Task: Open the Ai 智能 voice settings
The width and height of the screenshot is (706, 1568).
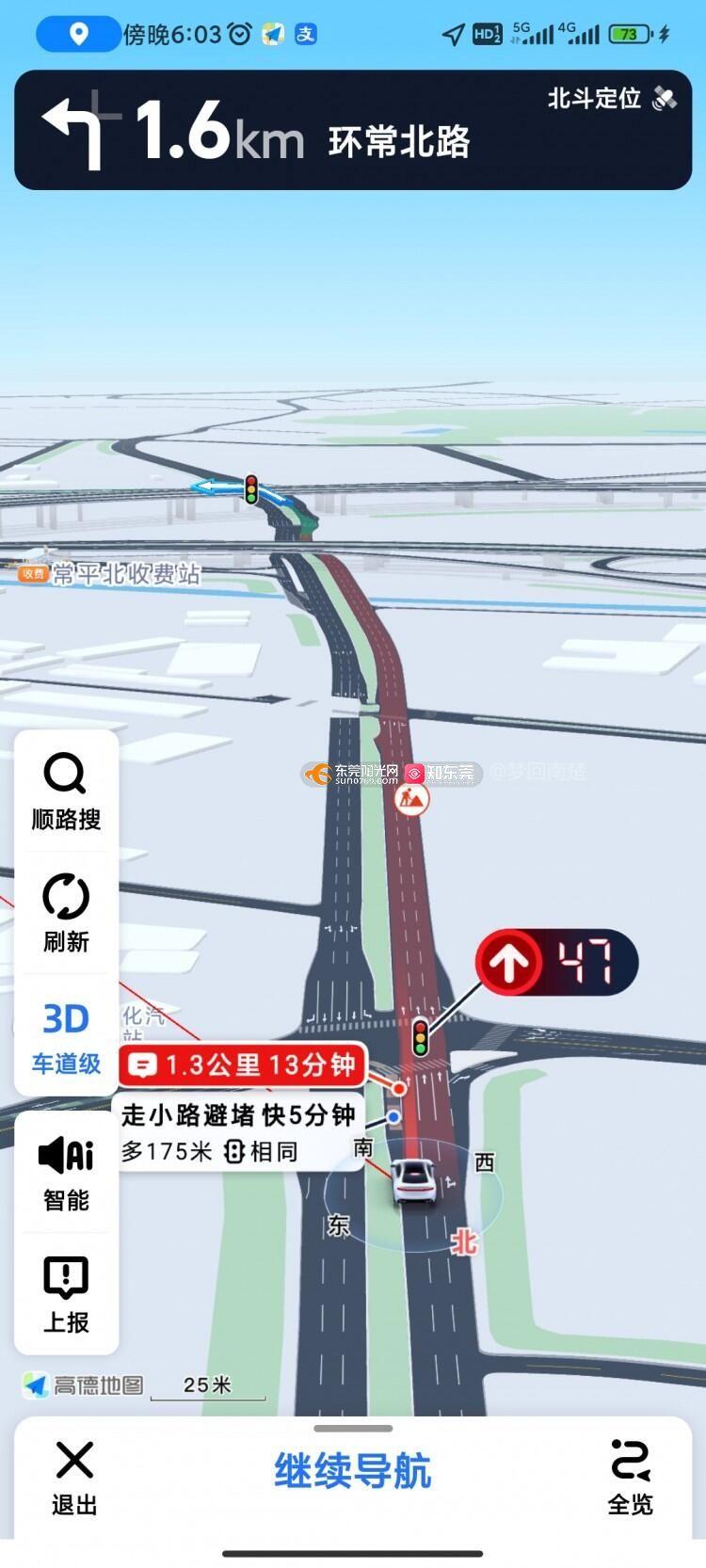Action: tap(66, 1172)
